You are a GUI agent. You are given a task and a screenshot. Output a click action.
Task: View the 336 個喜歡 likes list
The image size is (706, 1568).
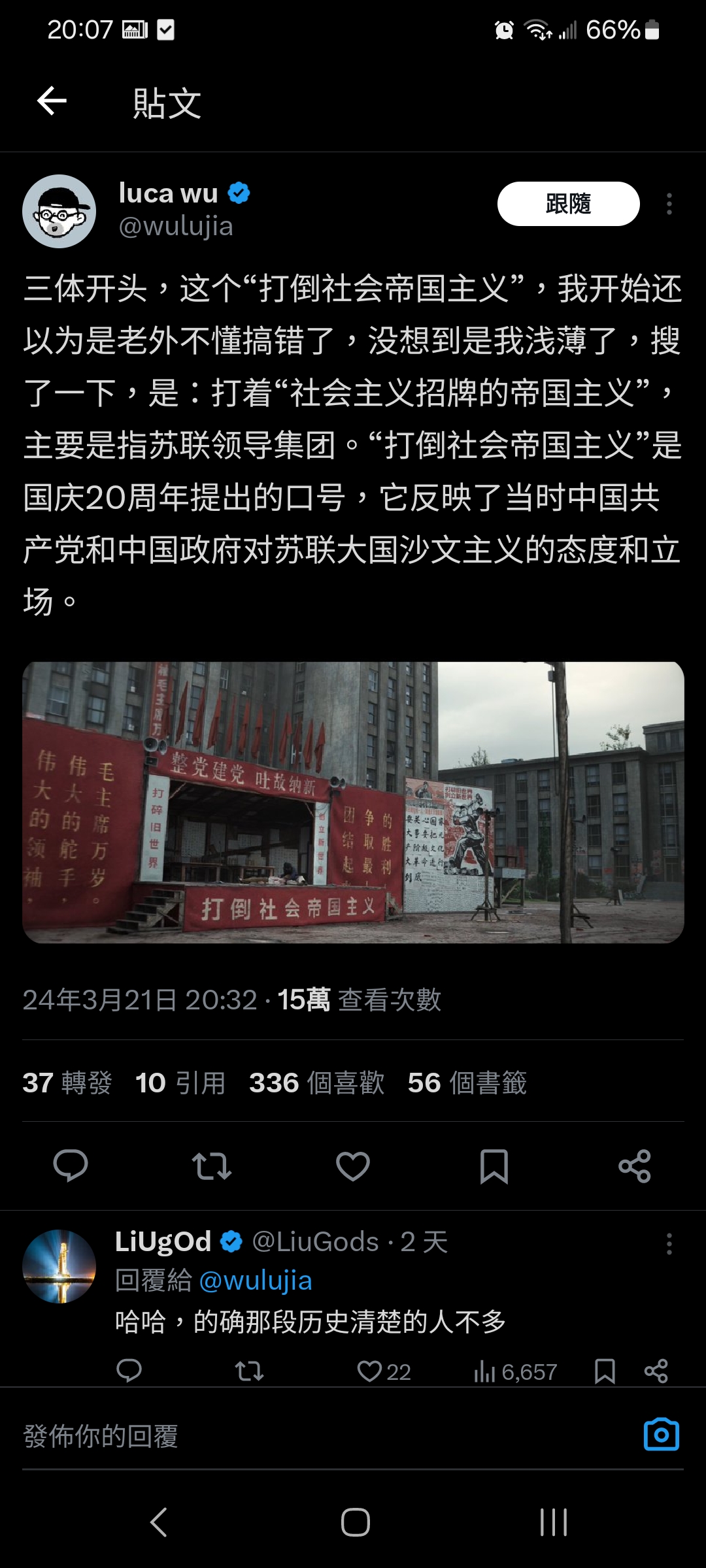coord(316,1083)
